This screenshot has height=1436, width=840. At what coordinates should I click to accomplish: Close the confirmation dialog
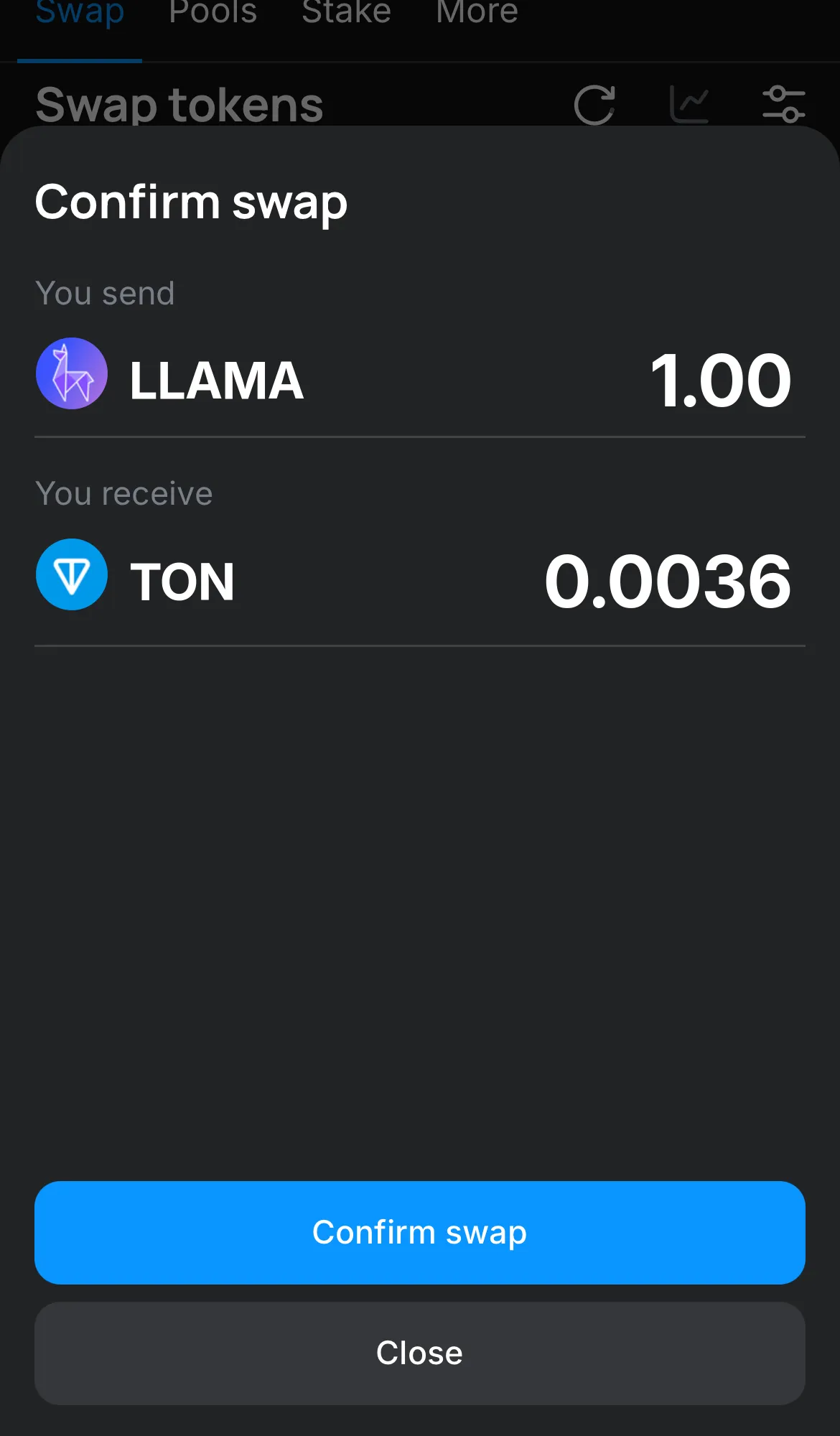419,1353
